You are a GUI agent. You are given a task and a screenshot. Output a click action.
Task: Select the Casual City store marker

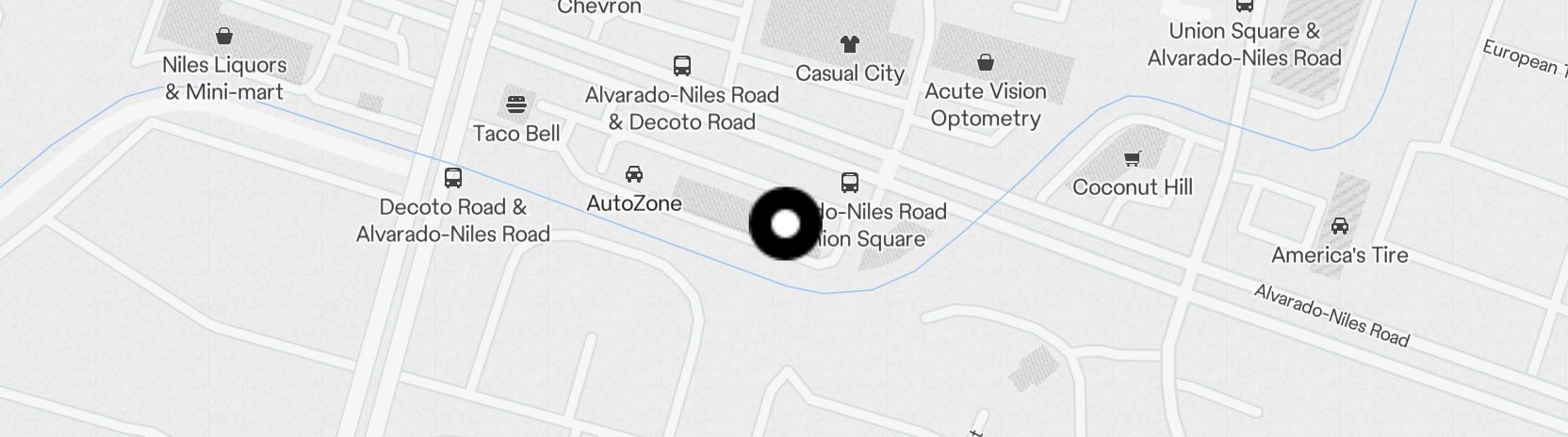coord(849,44)
